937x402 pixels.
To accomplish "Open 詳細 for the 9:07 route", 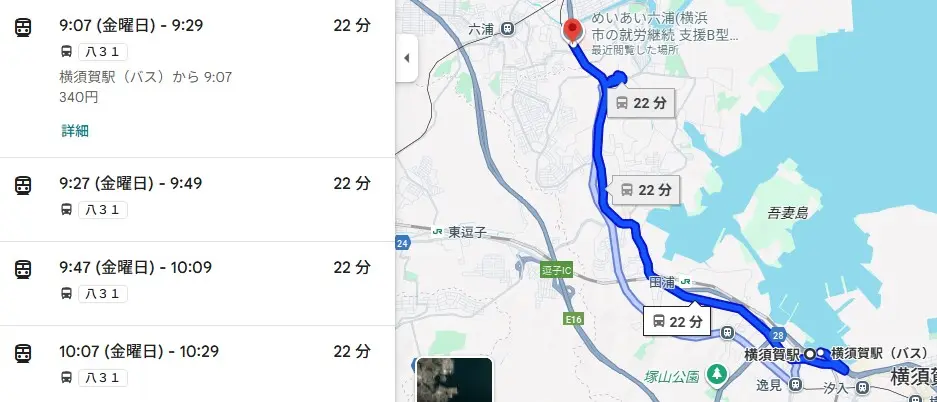I will (x=75, y=131).
